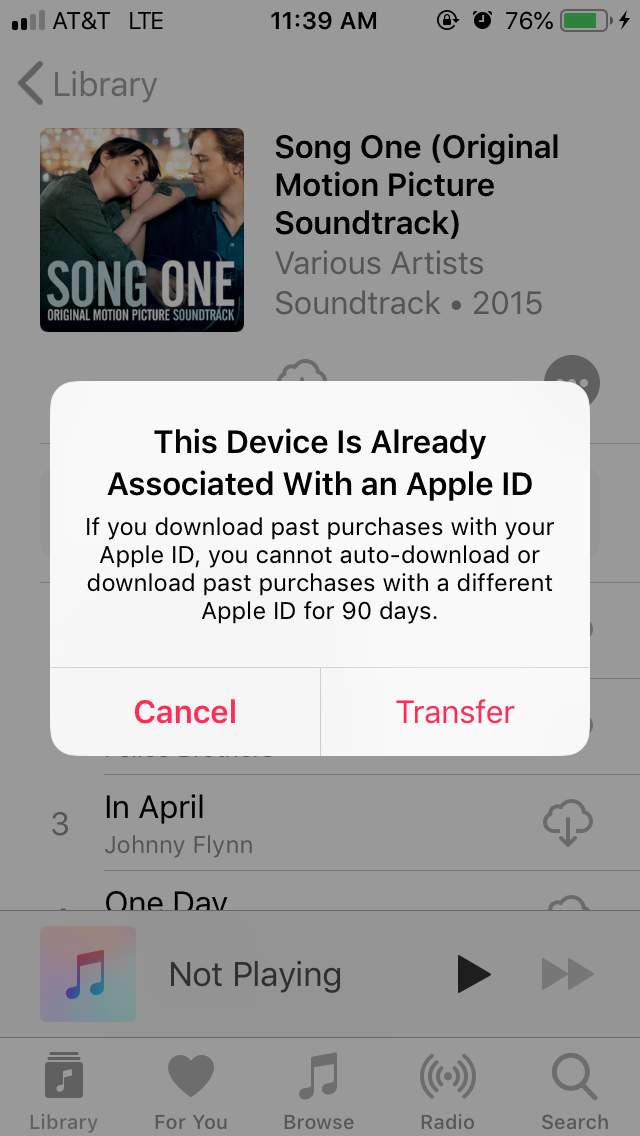This screenshot has width=640, height=1136.
Task: Confirm with the Transfer button
Action: [455, 712]
